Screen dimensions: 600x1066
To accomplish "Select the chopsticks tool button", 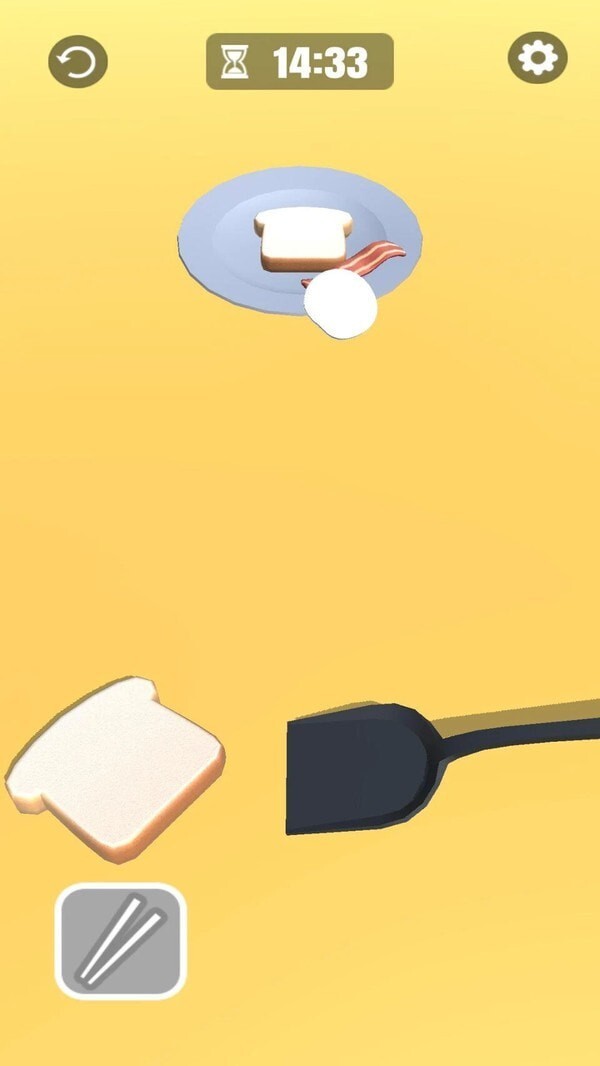I will 121,940.
